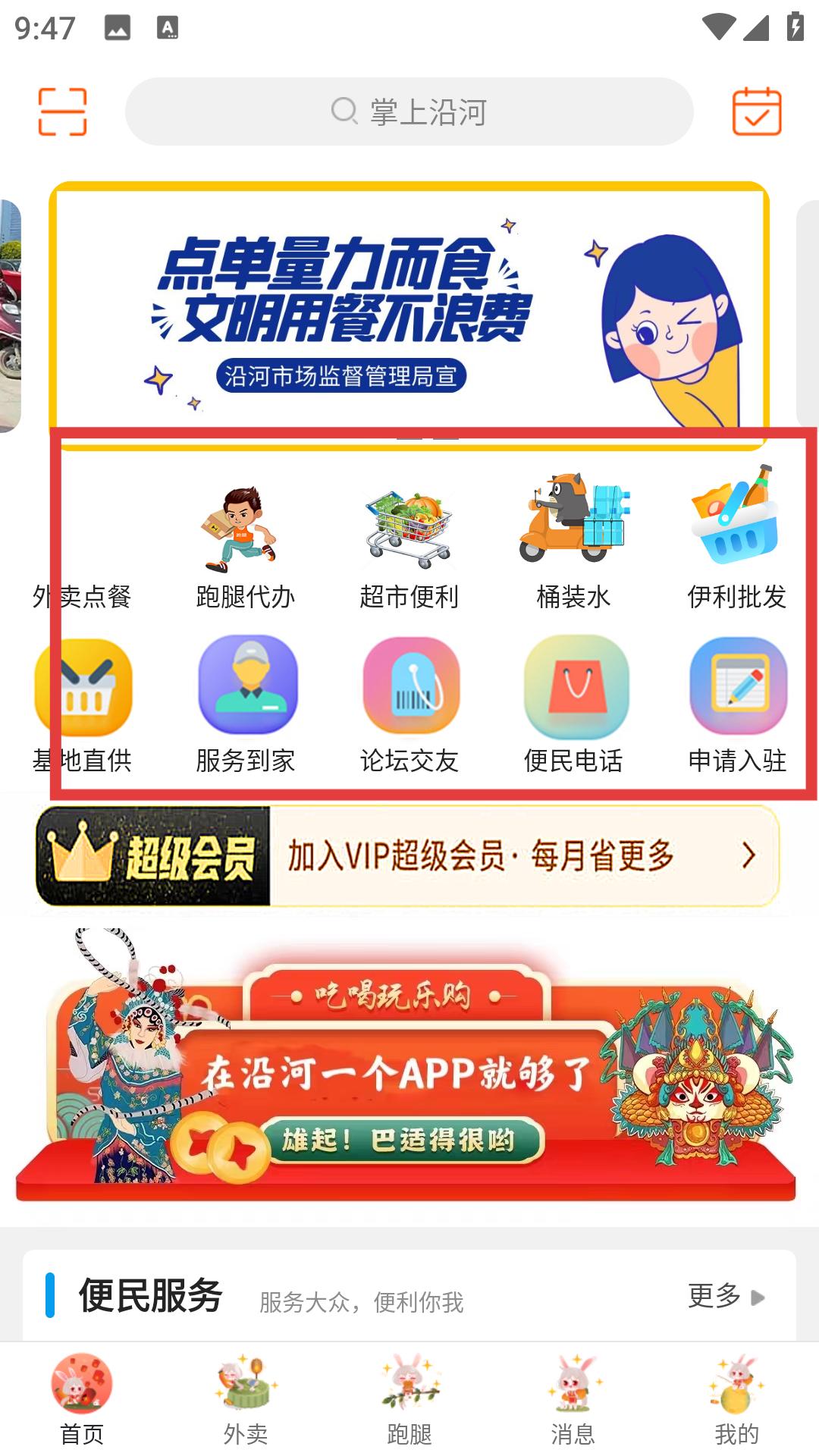Open 服务到家 shortcut

(246, 705)
